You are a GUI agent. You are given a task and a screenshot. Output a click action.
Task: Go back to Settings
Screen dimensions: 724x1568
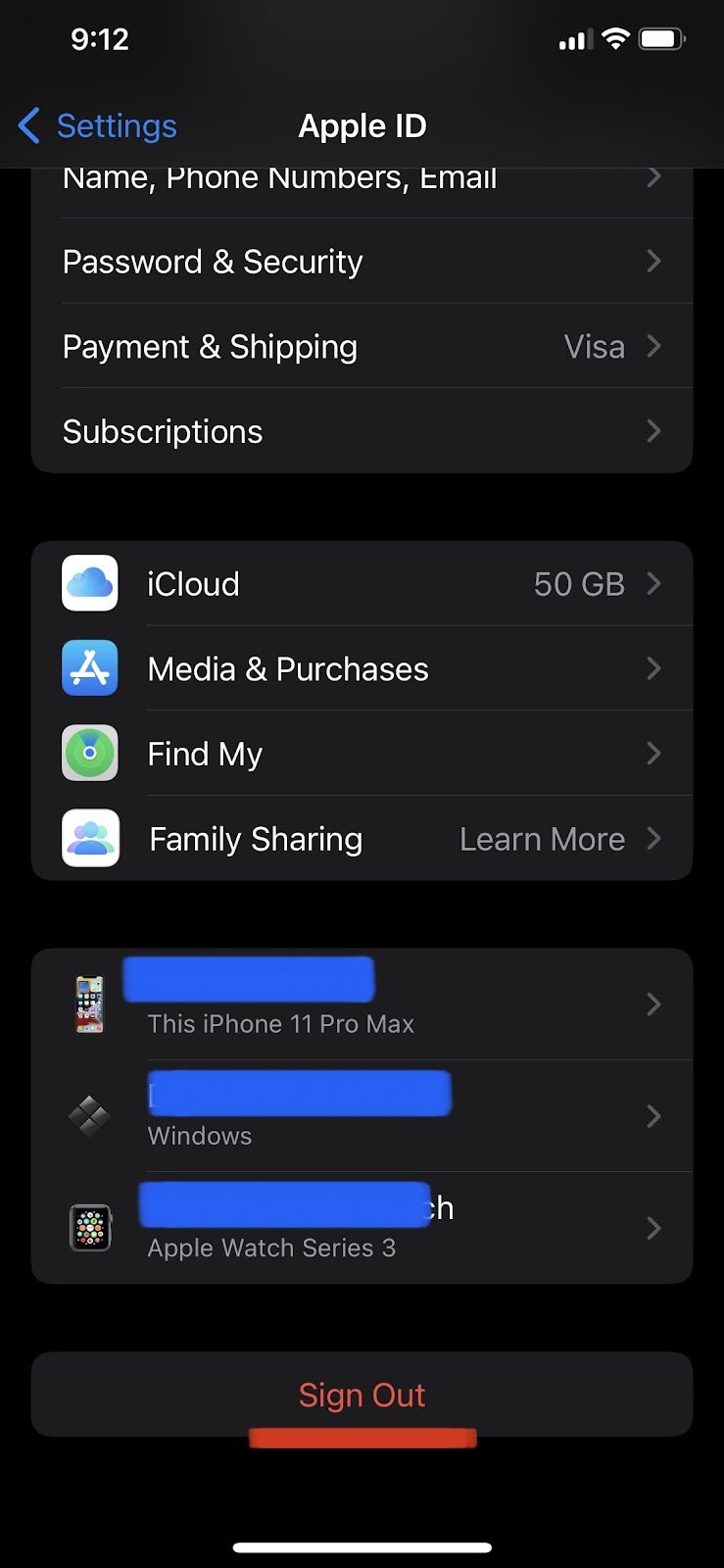[98, 126]
